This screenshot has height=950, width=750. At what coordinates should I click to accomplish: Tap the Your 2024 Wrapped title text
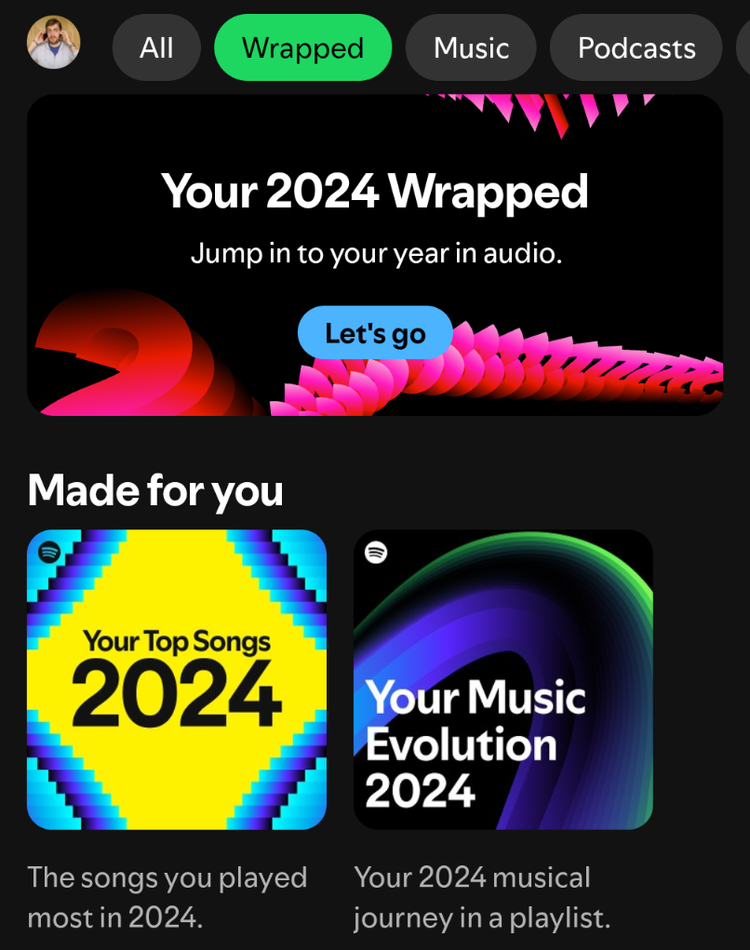tap(375, 191)
